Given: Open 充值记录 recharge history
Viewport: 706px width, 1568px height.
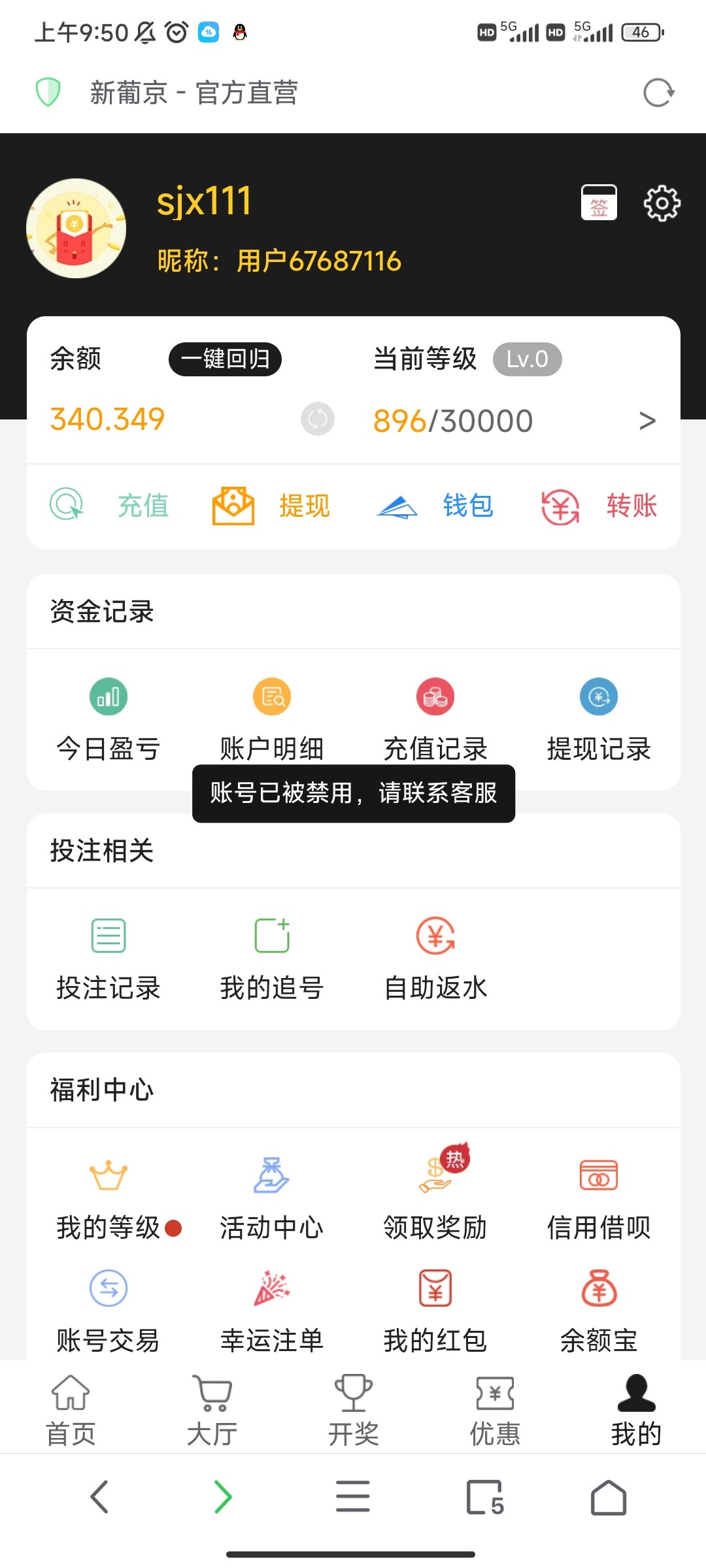Looking at the screenshot, I should click(x=435, y=719).
